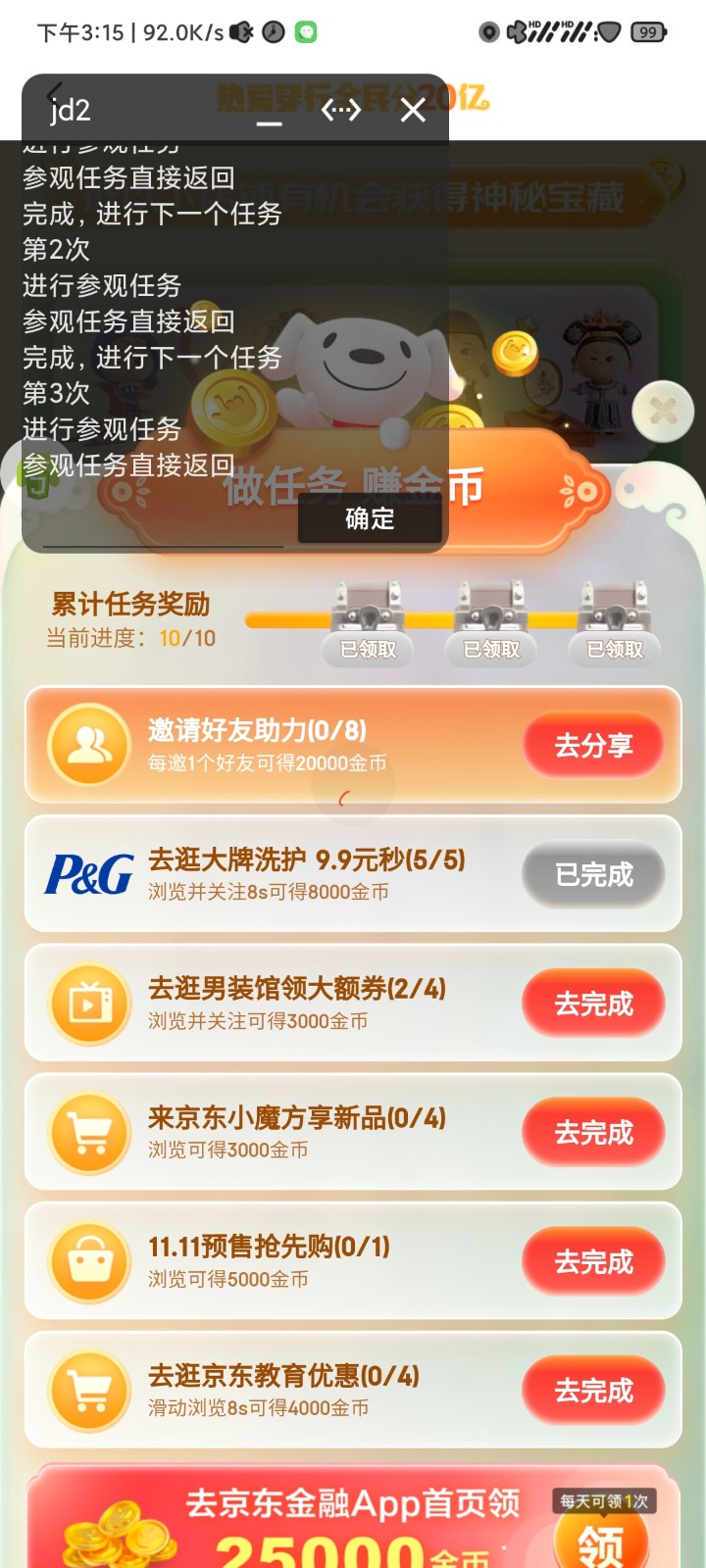Click the cart icon for 去逛京东教育优惠
The width and height of the screenshot is (706, 1568).
[88, 1390]
